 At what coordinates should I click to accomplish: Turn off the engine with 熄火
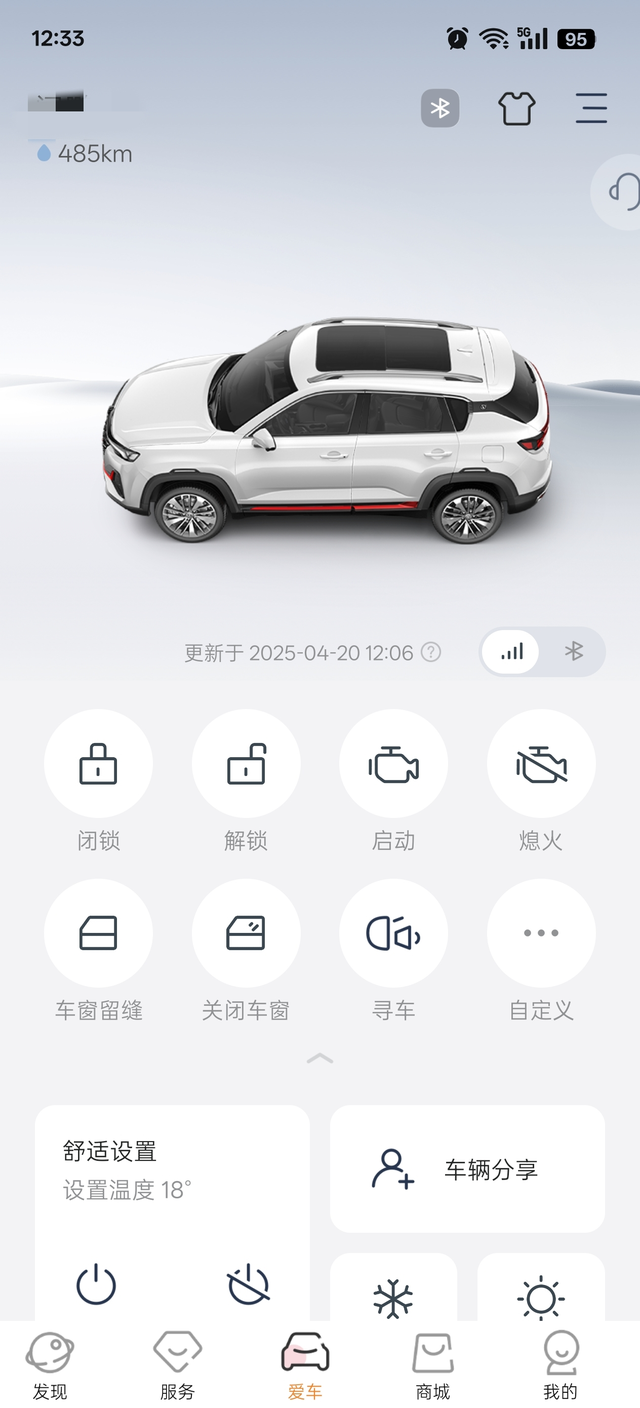coord(541,764)
